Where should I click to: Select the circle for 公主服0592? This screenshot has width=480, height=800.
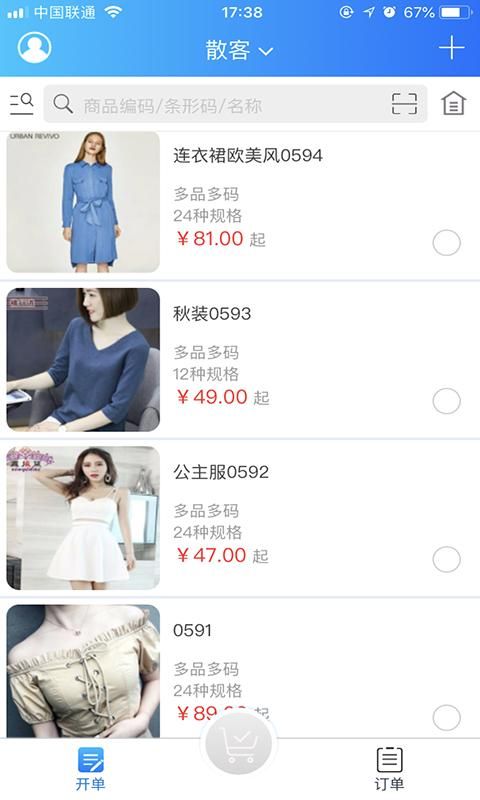coord(446,559)
